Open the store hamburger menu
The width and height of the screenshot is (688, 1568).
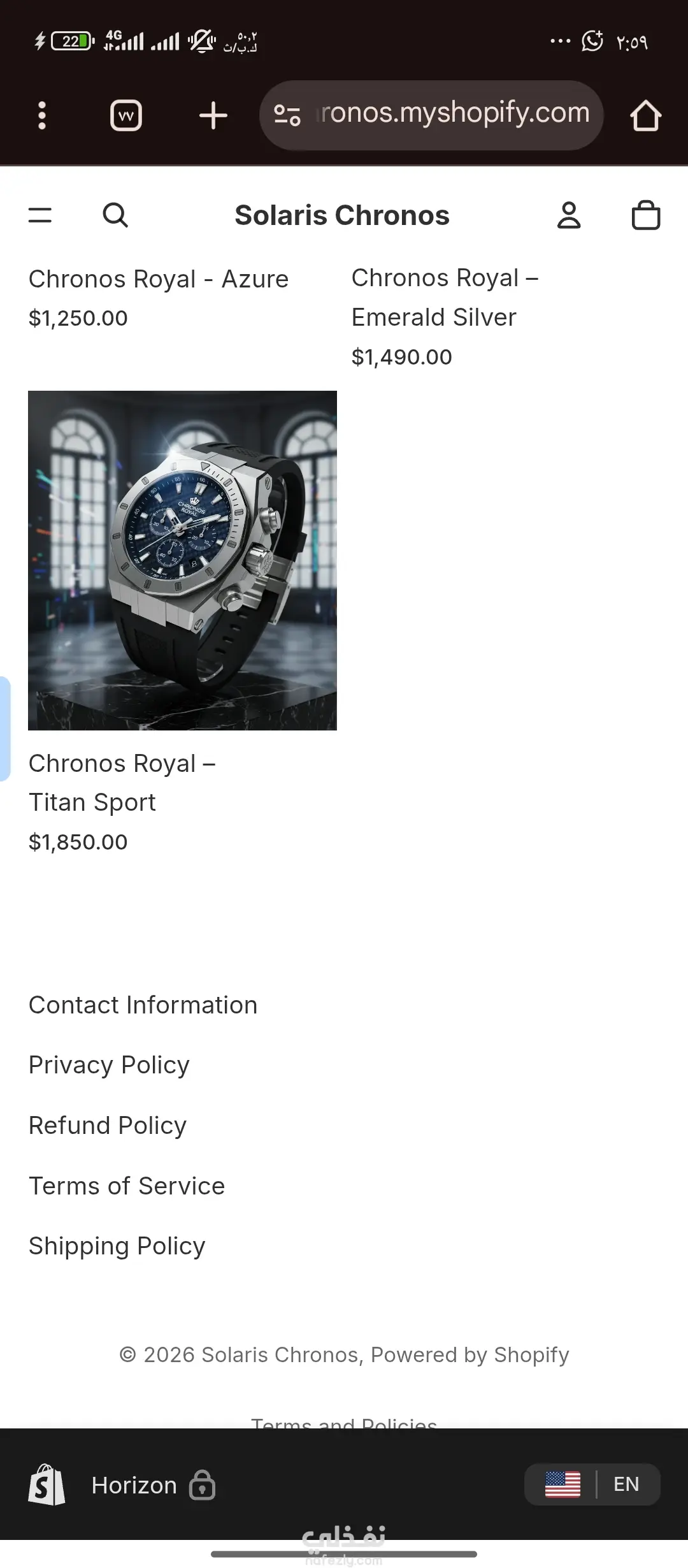click(x=40, y=215)
